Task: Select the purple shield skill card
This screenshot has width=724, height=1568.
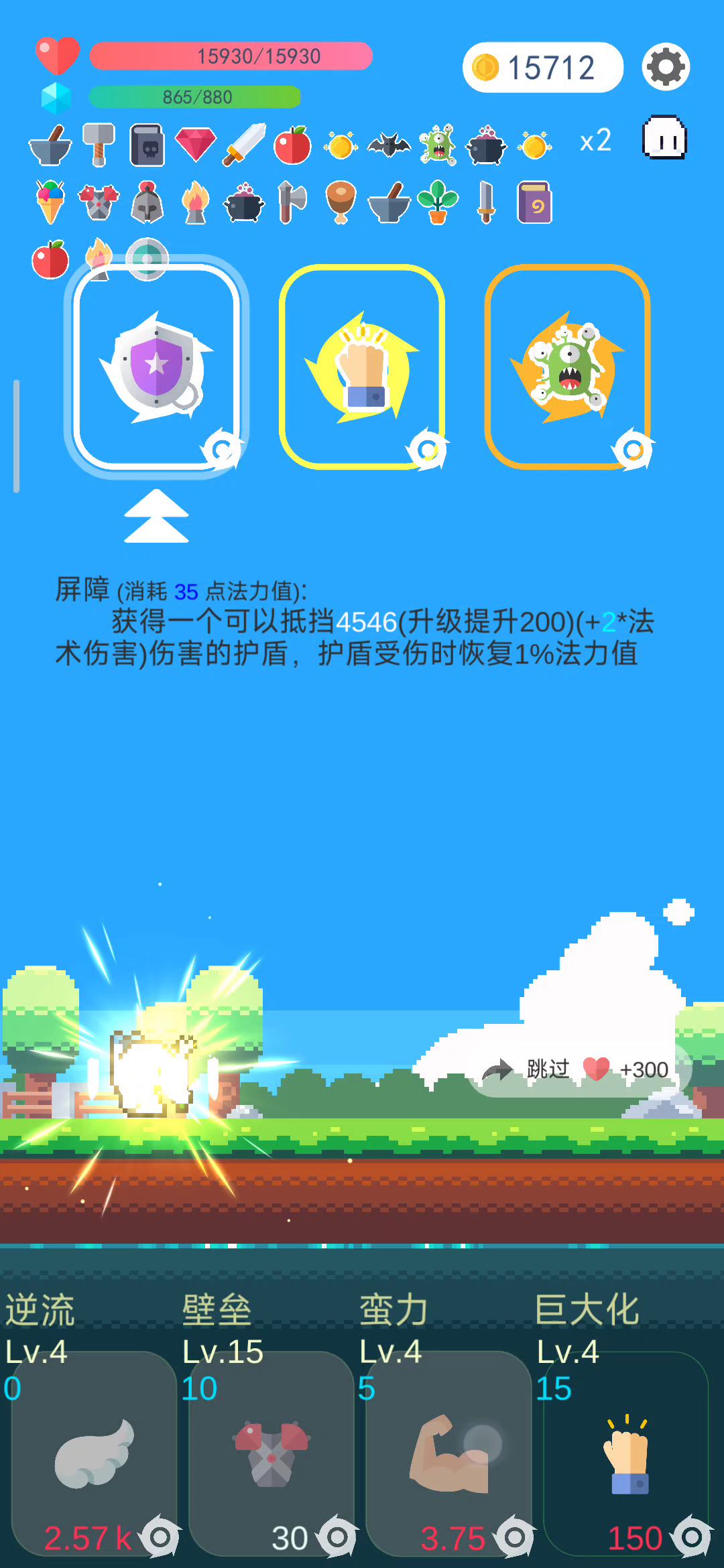Action: (x=157, y=367)
